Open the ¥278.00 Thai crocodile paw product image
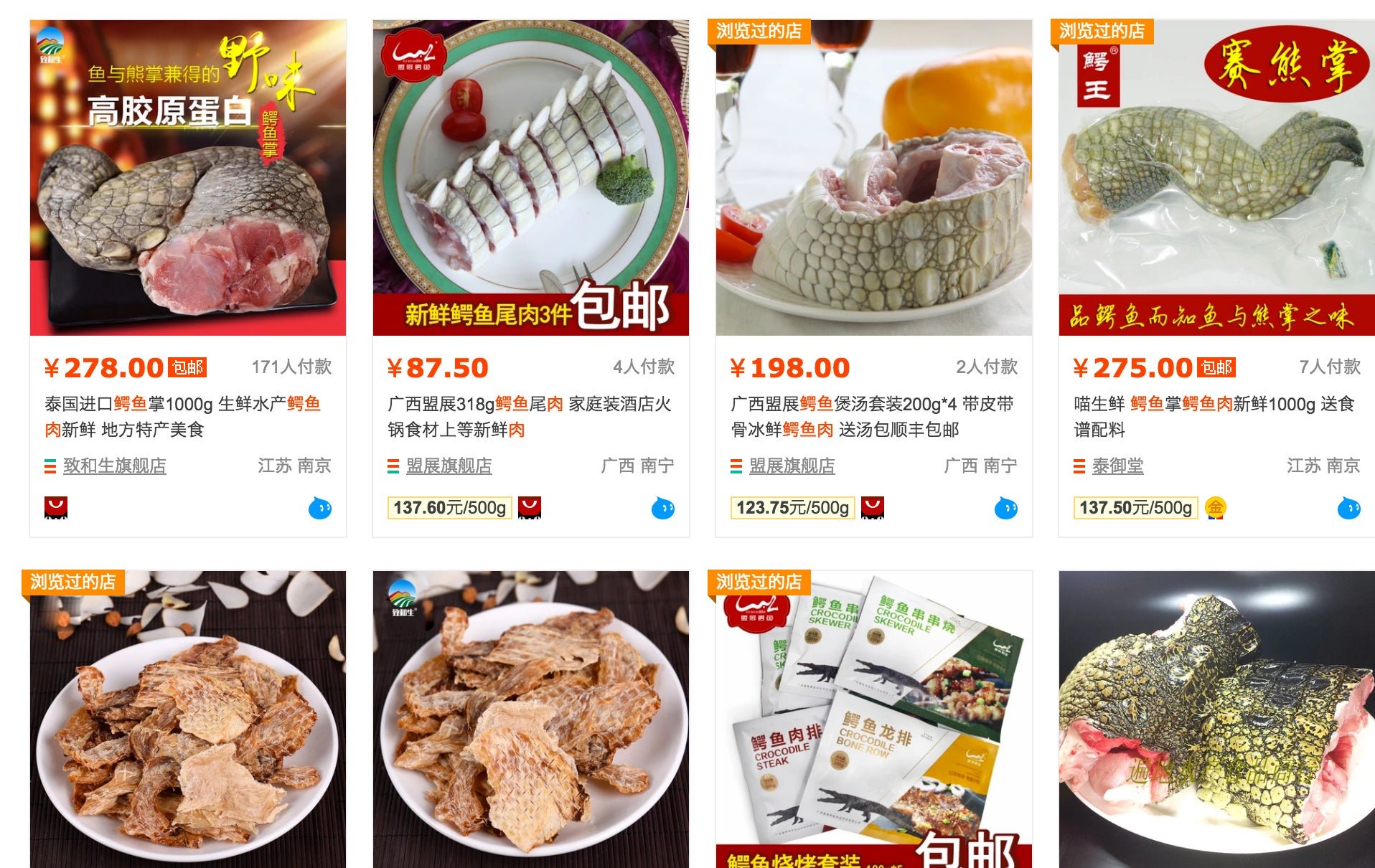This screenshot has height=868, width=1375. tap(187, 177)
